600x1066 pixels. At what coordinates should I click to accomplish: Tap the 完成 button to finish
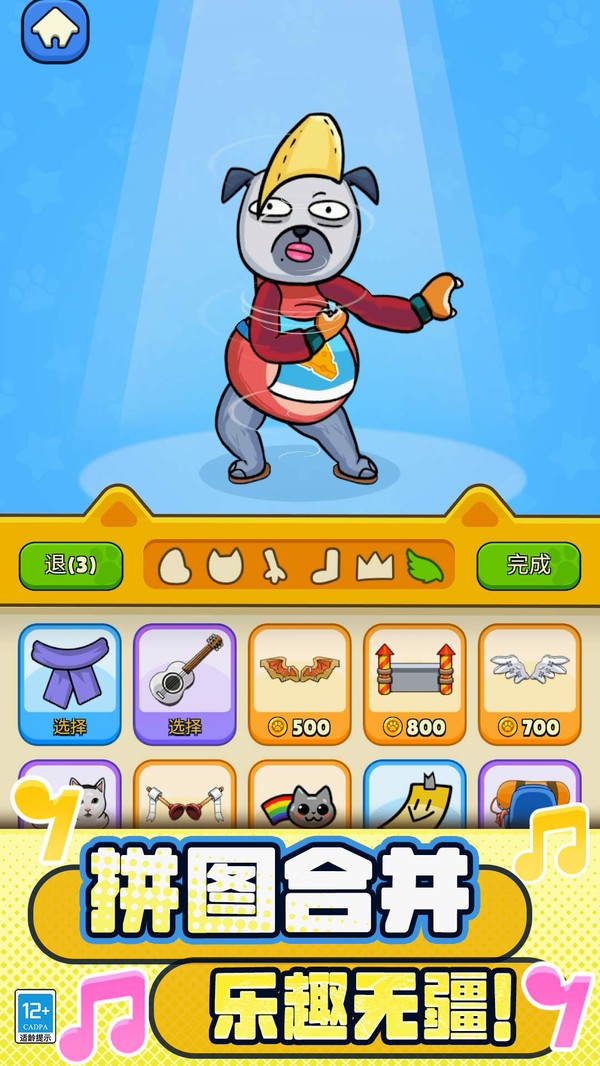(x=529, y=566)
